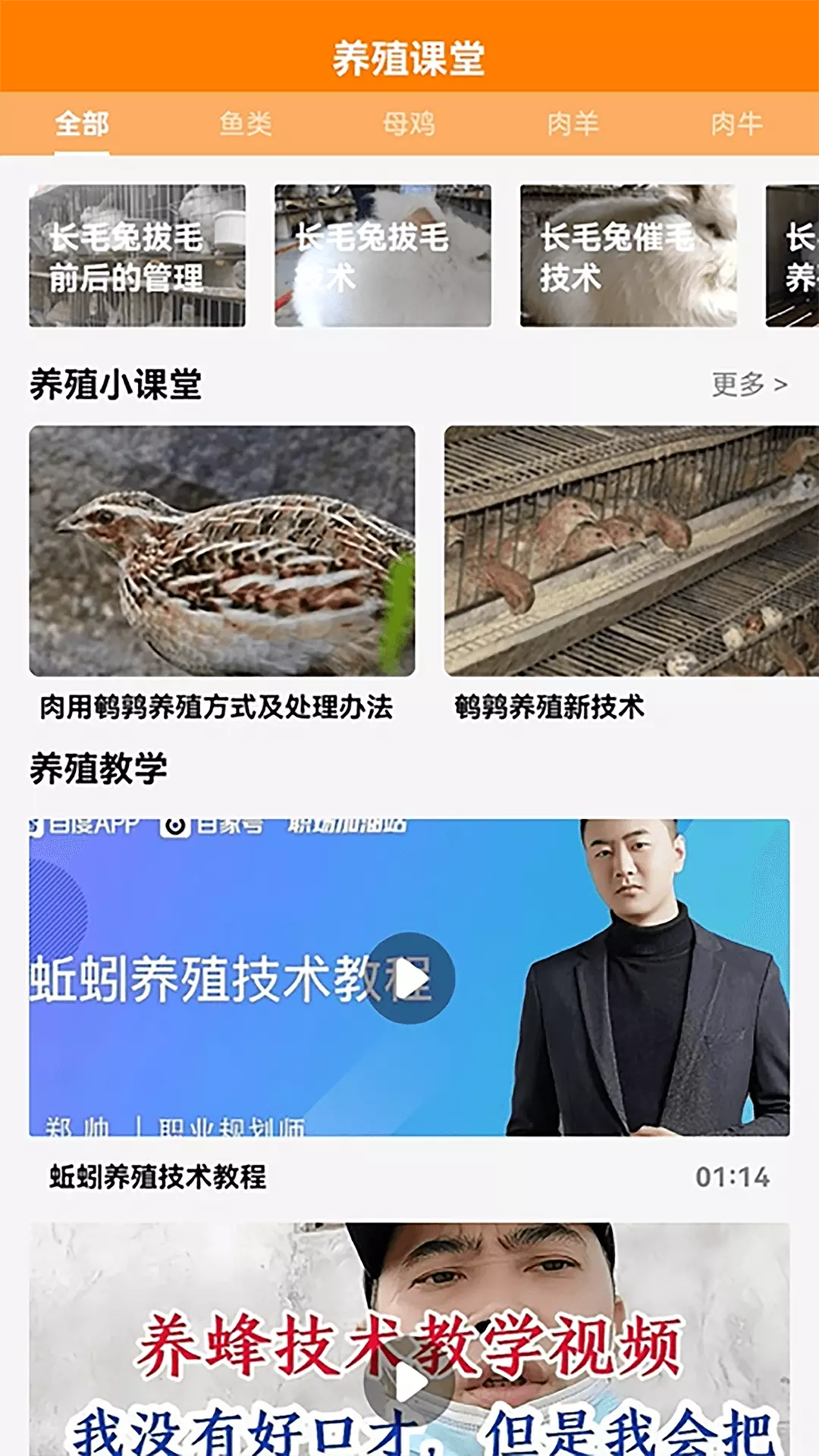Open the 肉羊 tab

click(x=573, y=124)
